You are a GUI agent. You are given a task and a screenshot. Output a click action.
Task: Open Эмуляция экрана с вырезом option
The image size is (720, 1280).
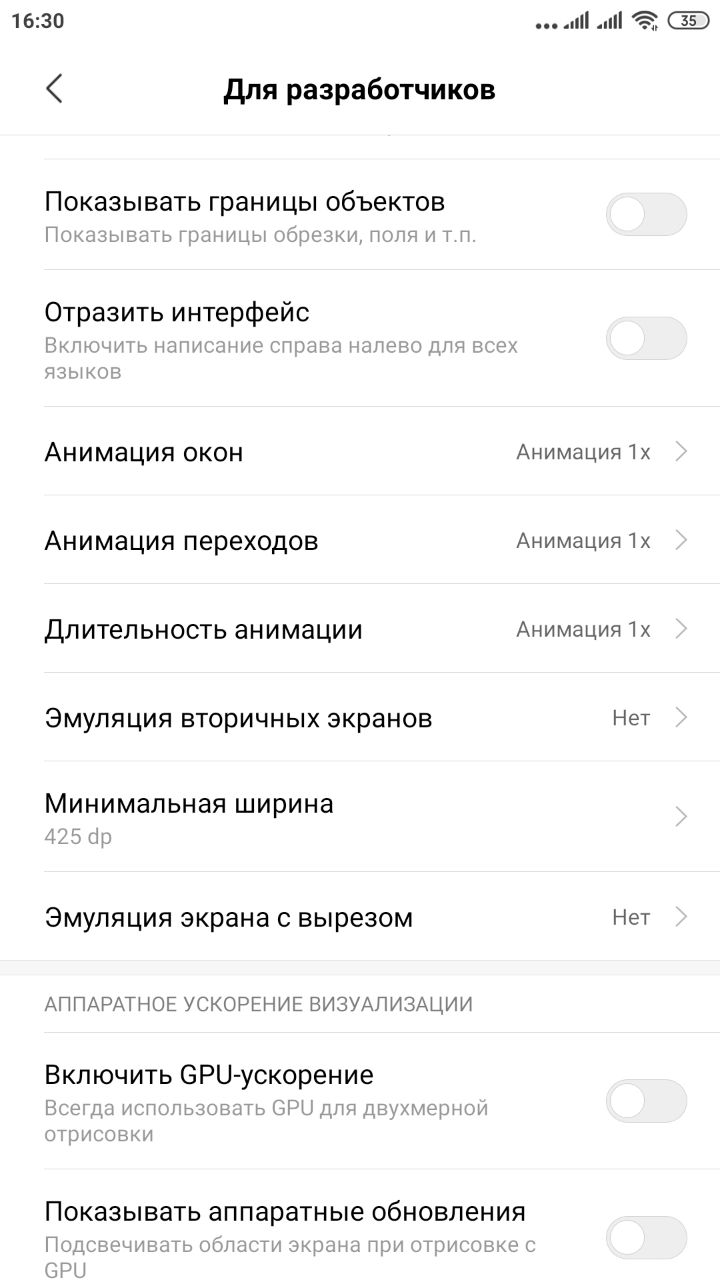(x=360, y=917)
